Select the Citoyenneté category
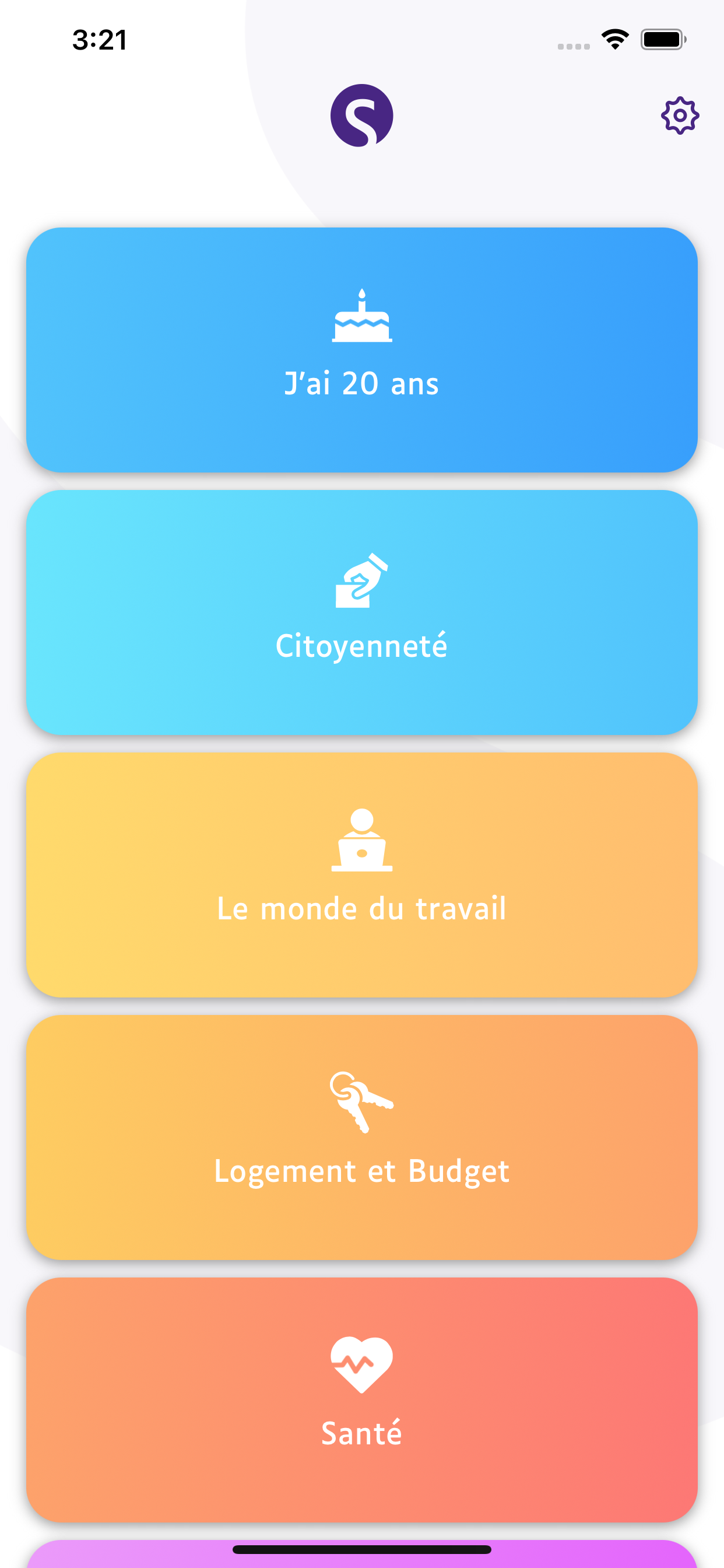Image resolution: width=724 pixels, height=1568 pixels. coord(362,612)
